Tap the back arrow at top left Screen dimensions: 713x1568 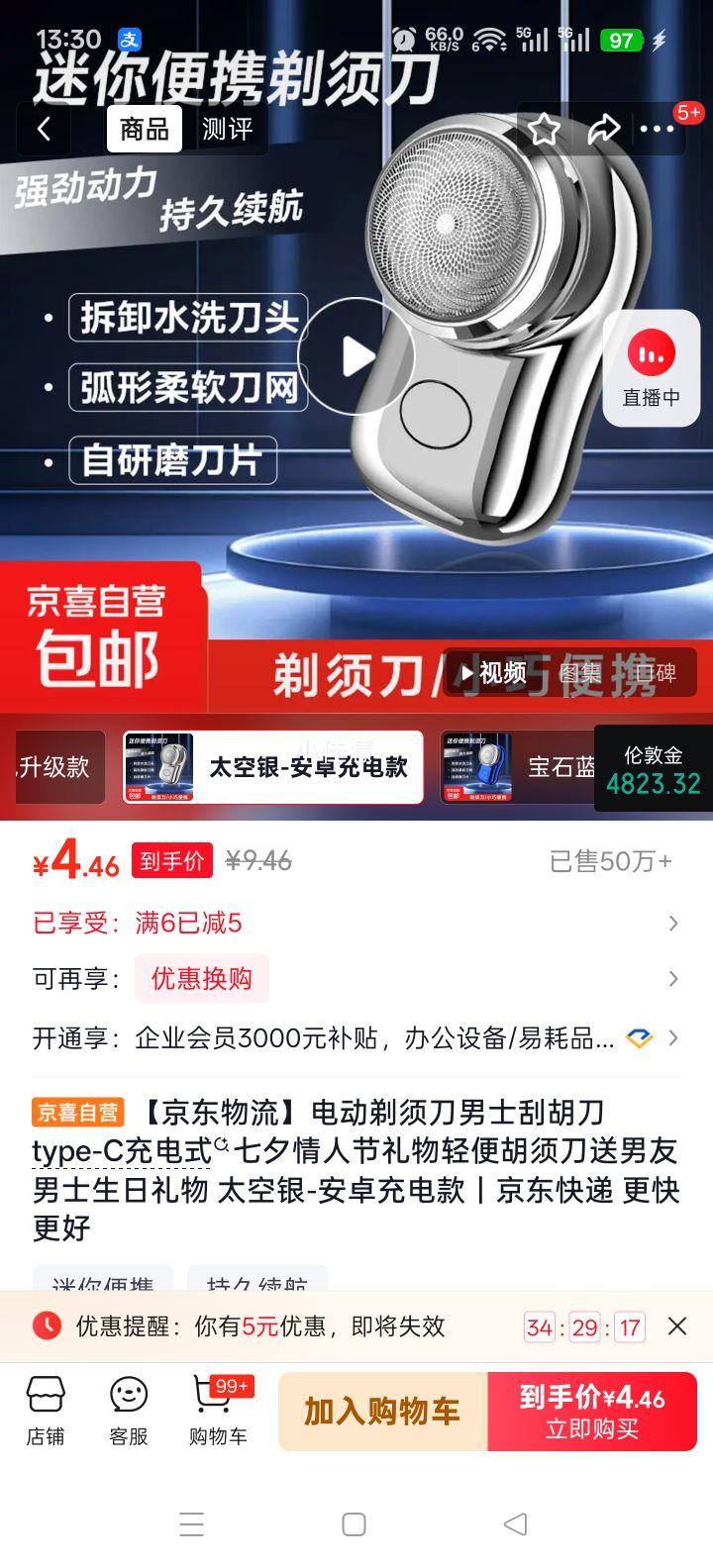(x=44, y=130)
